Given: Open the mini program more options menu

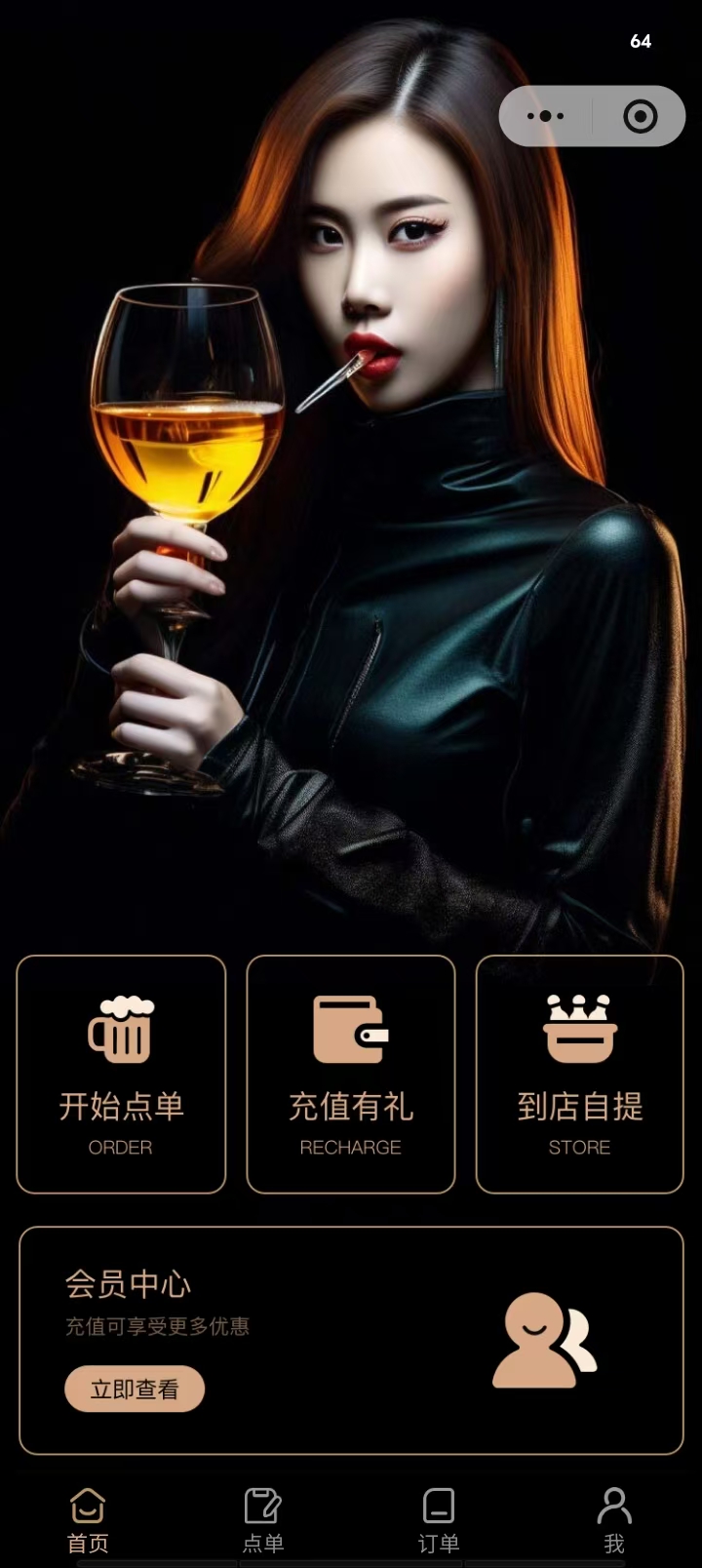Looking at the screenshot, I should (x=545, y=116).
